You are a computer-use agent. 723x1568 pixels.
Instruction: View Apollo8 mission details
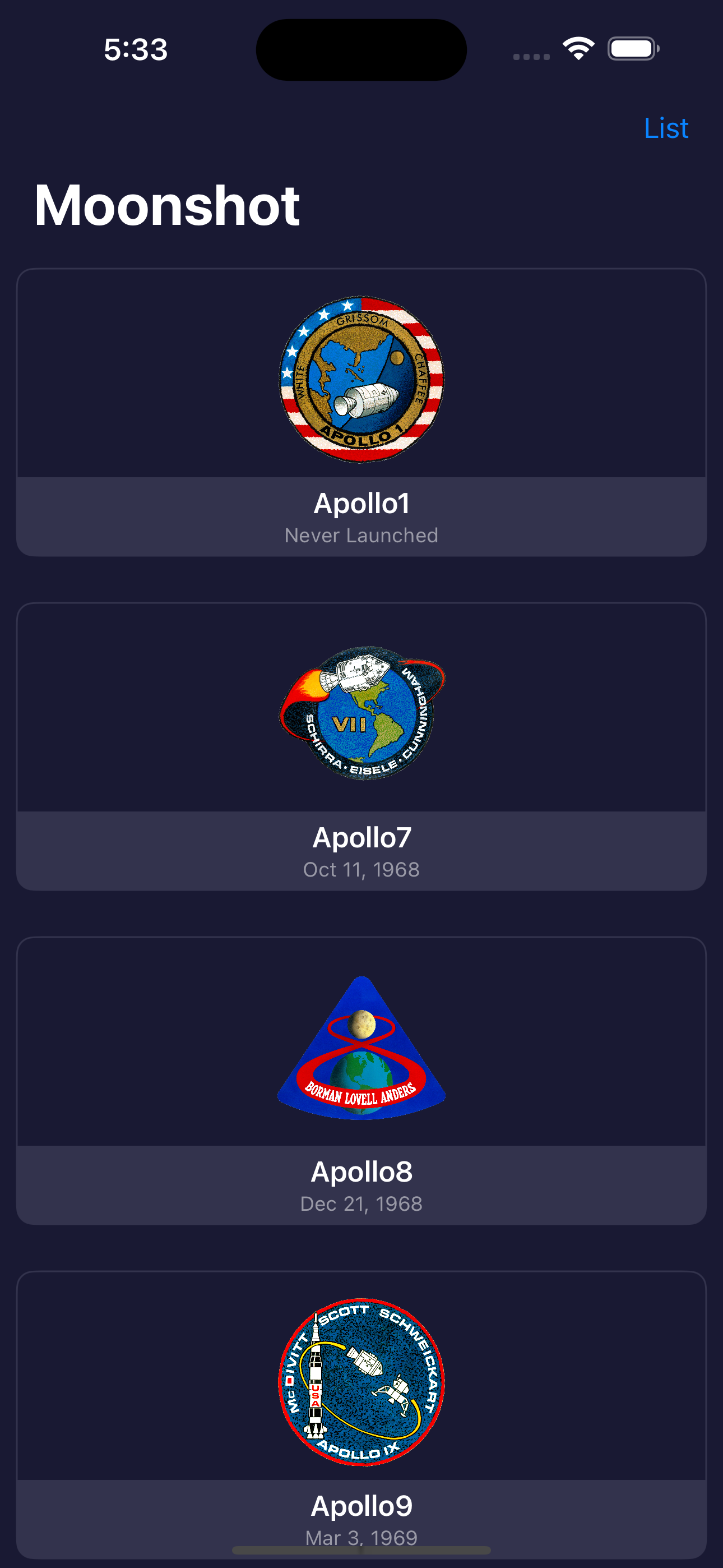pos(361,1081)
